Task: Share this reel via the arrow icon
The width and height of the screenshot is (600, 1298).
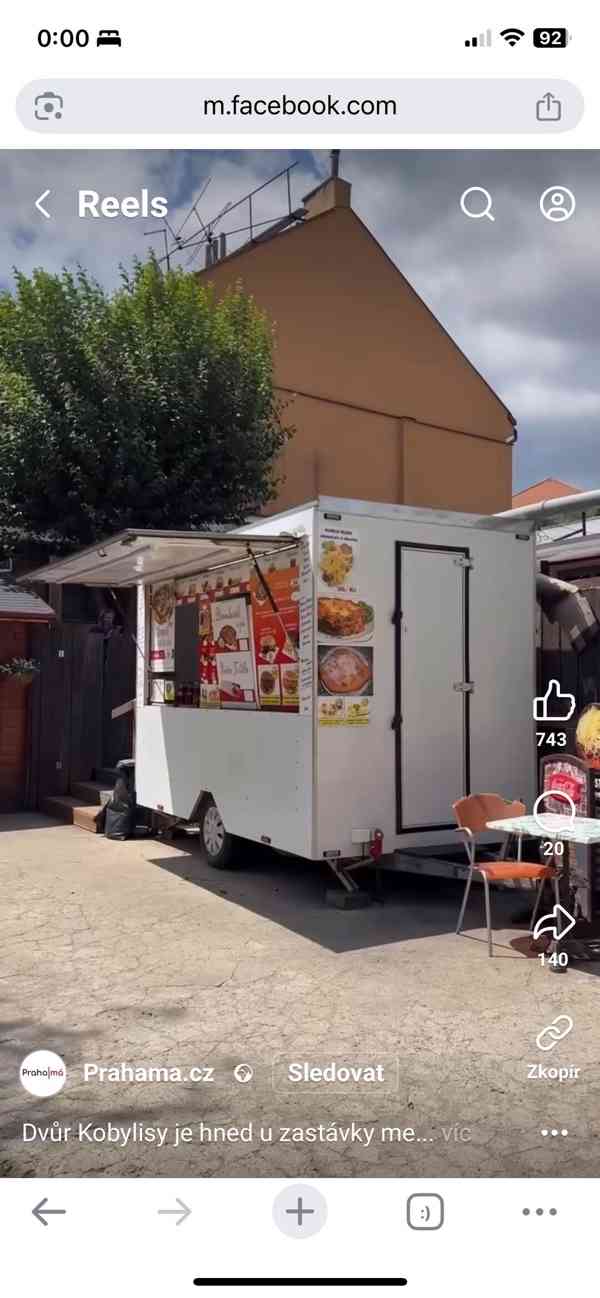Action: (x=553, y=923)
